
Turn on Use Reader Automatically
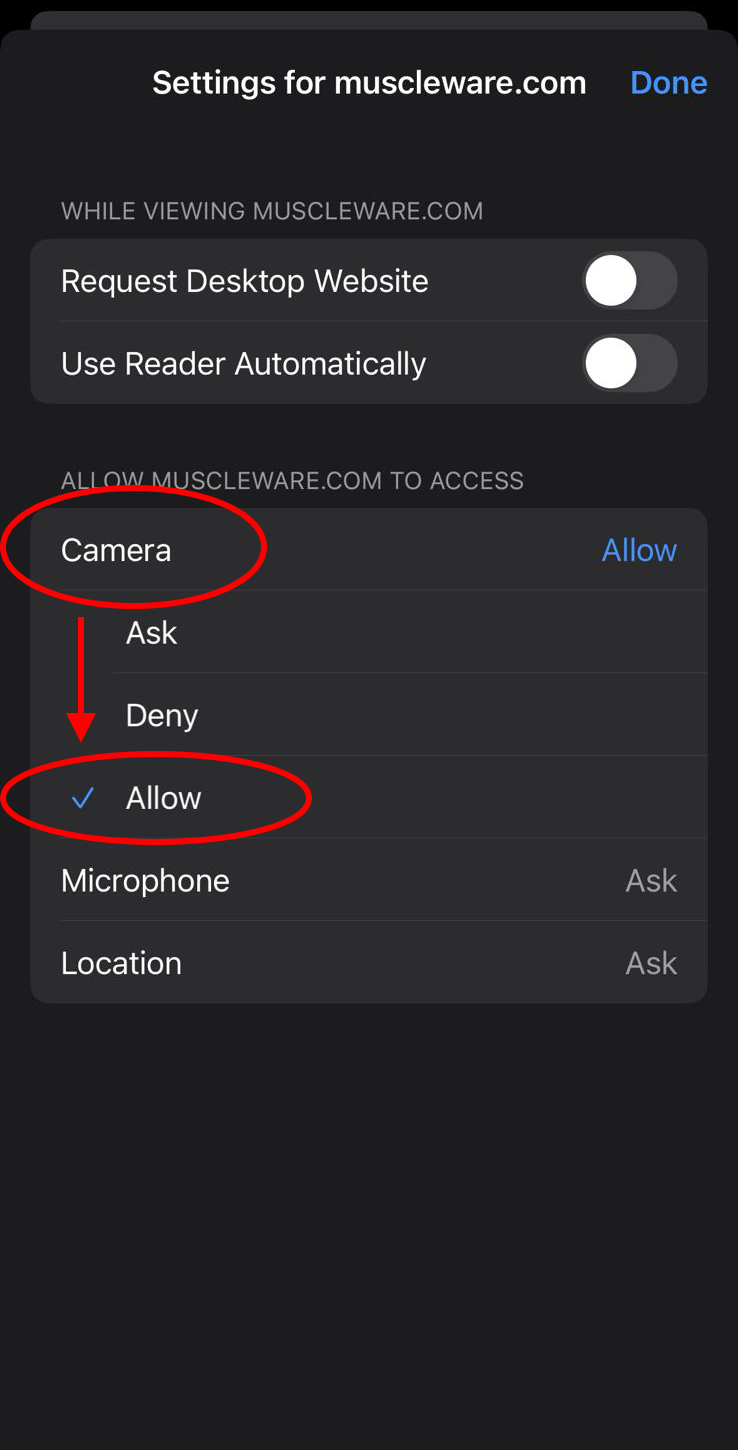tap(630, 363)
